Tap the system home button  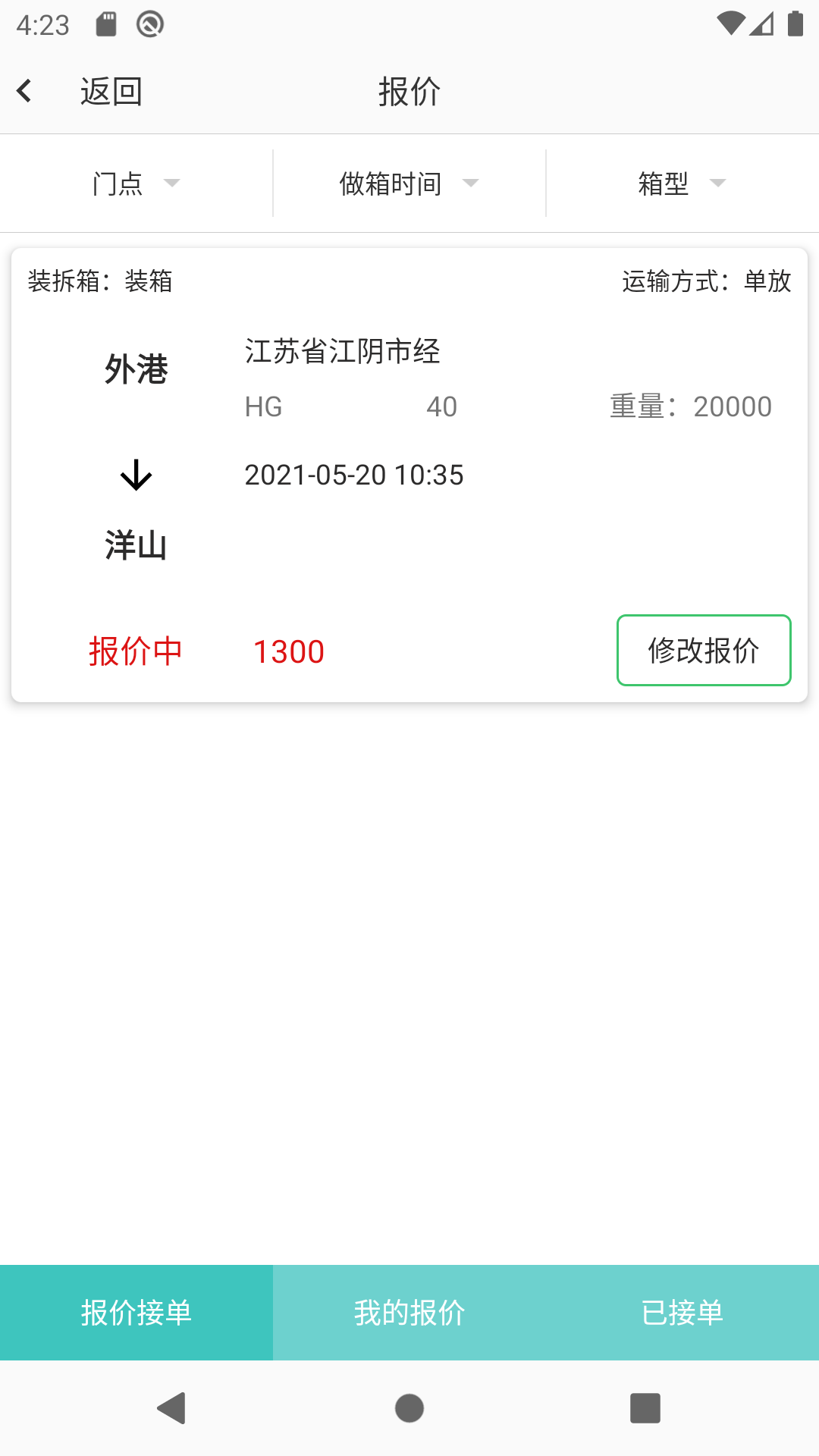[x=409, y=1408]
